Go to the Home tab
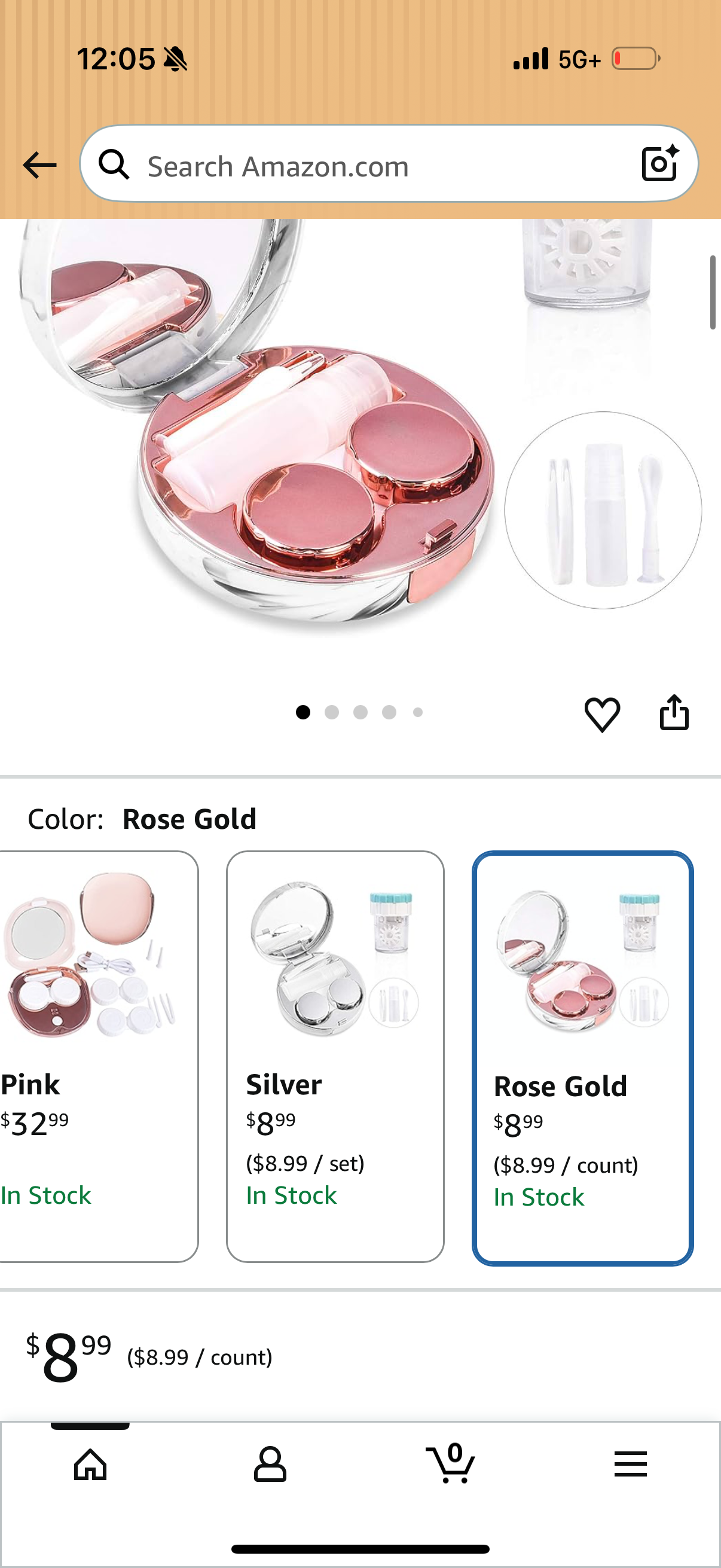Image resolution: width=721 pixels, height=1568 pixels. [90, 1463]
